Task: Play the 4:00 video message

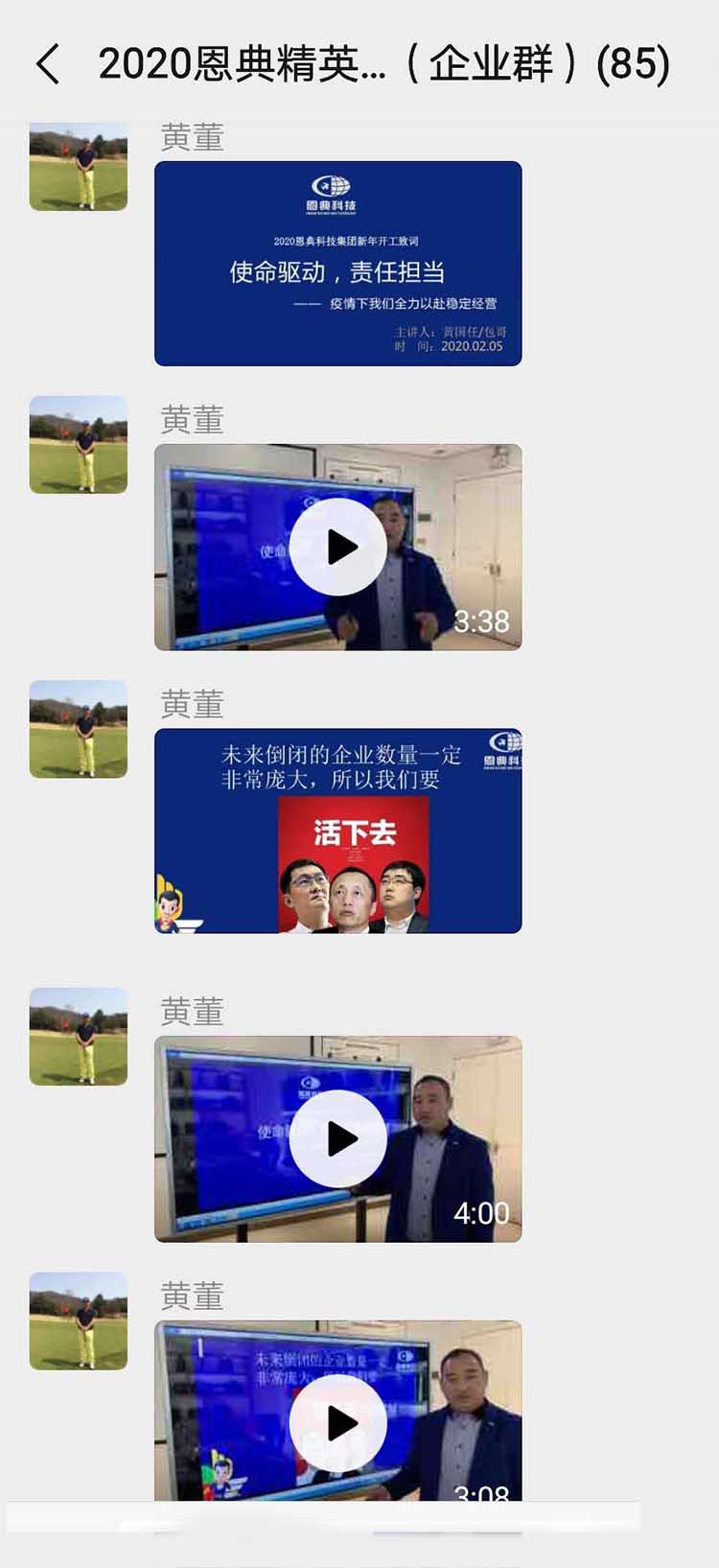Action: (337, 1138)
